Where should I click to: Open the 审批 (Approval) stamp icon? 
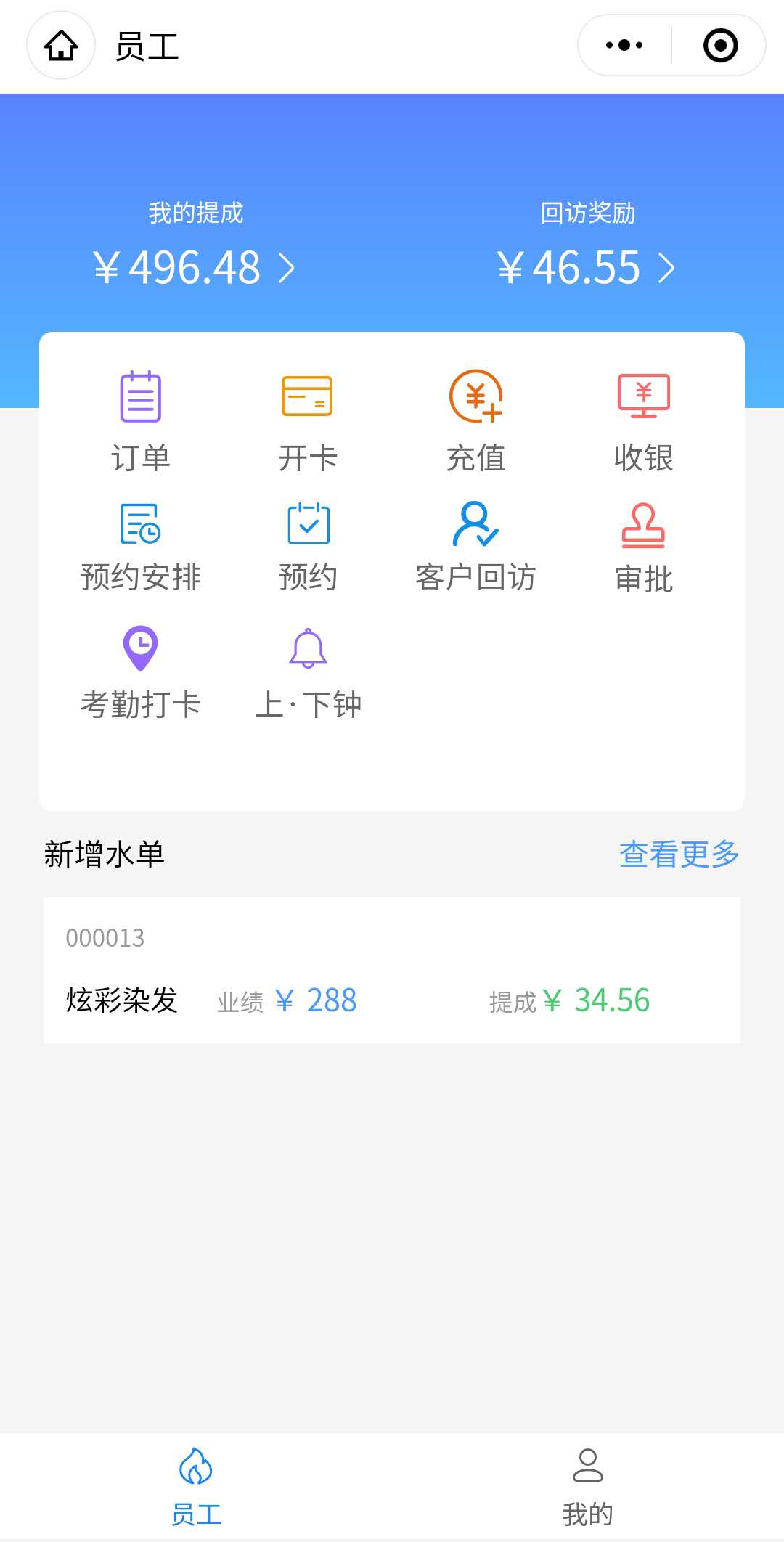(x=643, y=541)
